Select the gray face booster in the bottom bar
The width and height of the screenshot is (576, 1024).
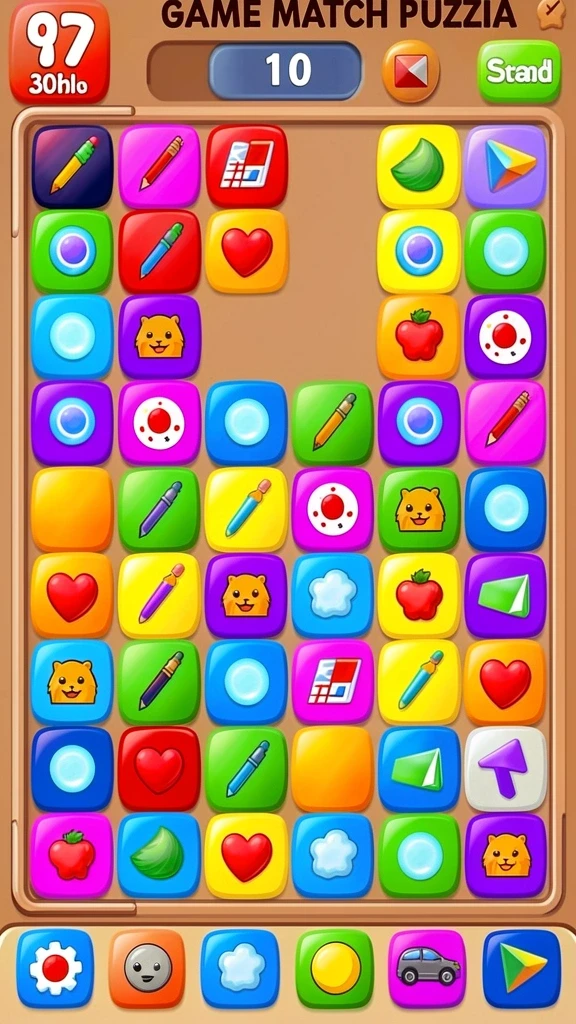[x=148, y=968]
